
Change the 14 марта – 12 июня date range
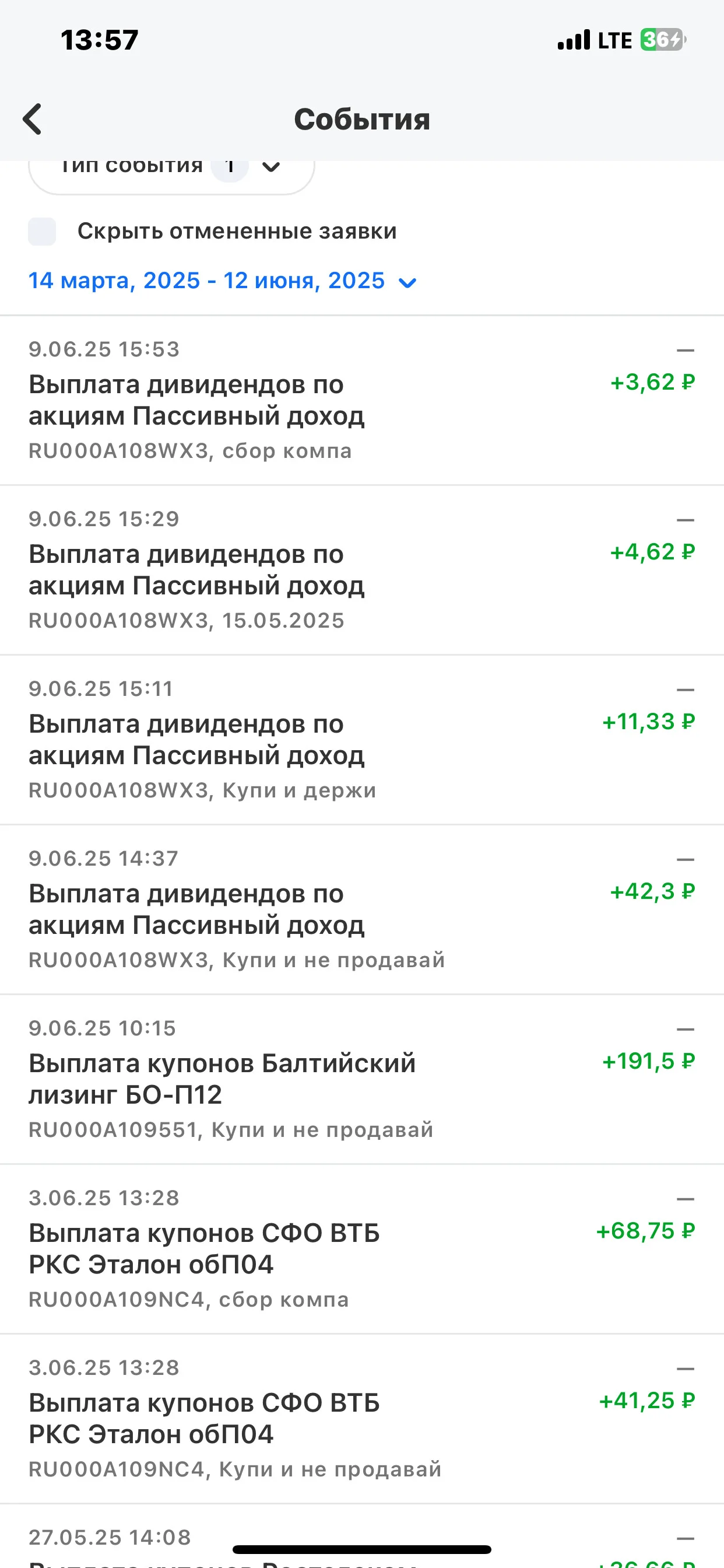pyautogui.click(x=222, y=281)
